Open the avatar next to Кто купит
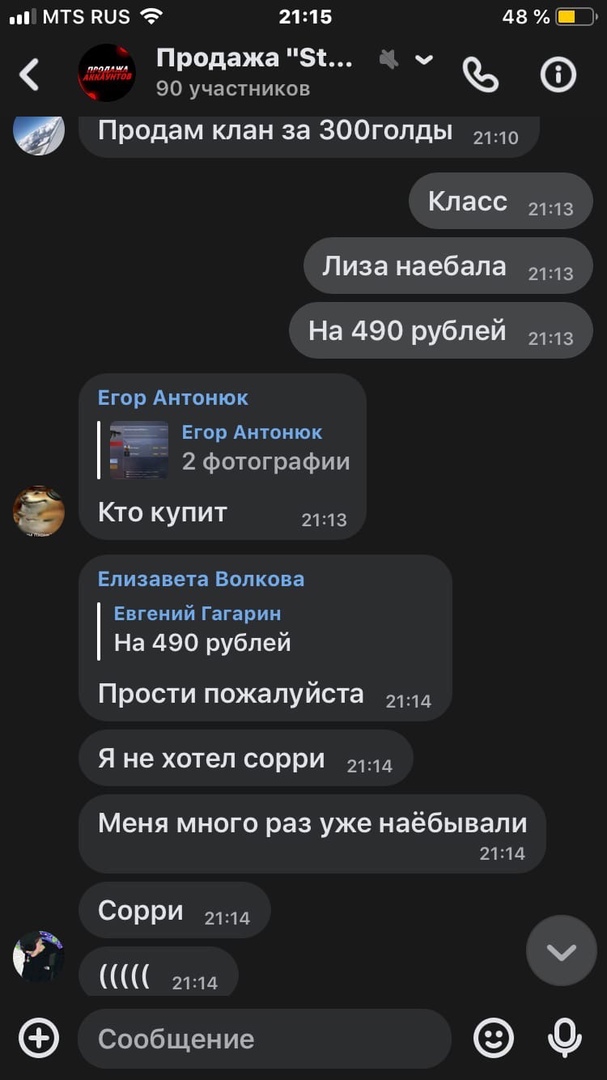This screenshot has width=607, height=1080. tap(39, 511)
